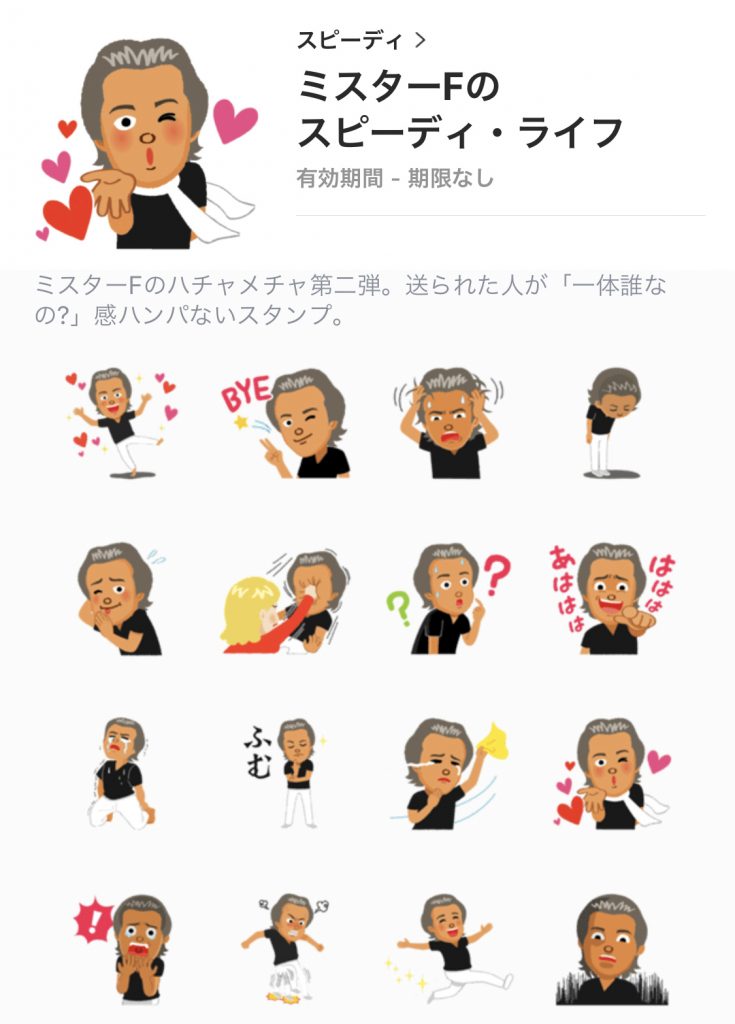This screenshot has height=1024, width=735.
Task: Open the angry stomping sticker
Action: click(x=283, y=948)
